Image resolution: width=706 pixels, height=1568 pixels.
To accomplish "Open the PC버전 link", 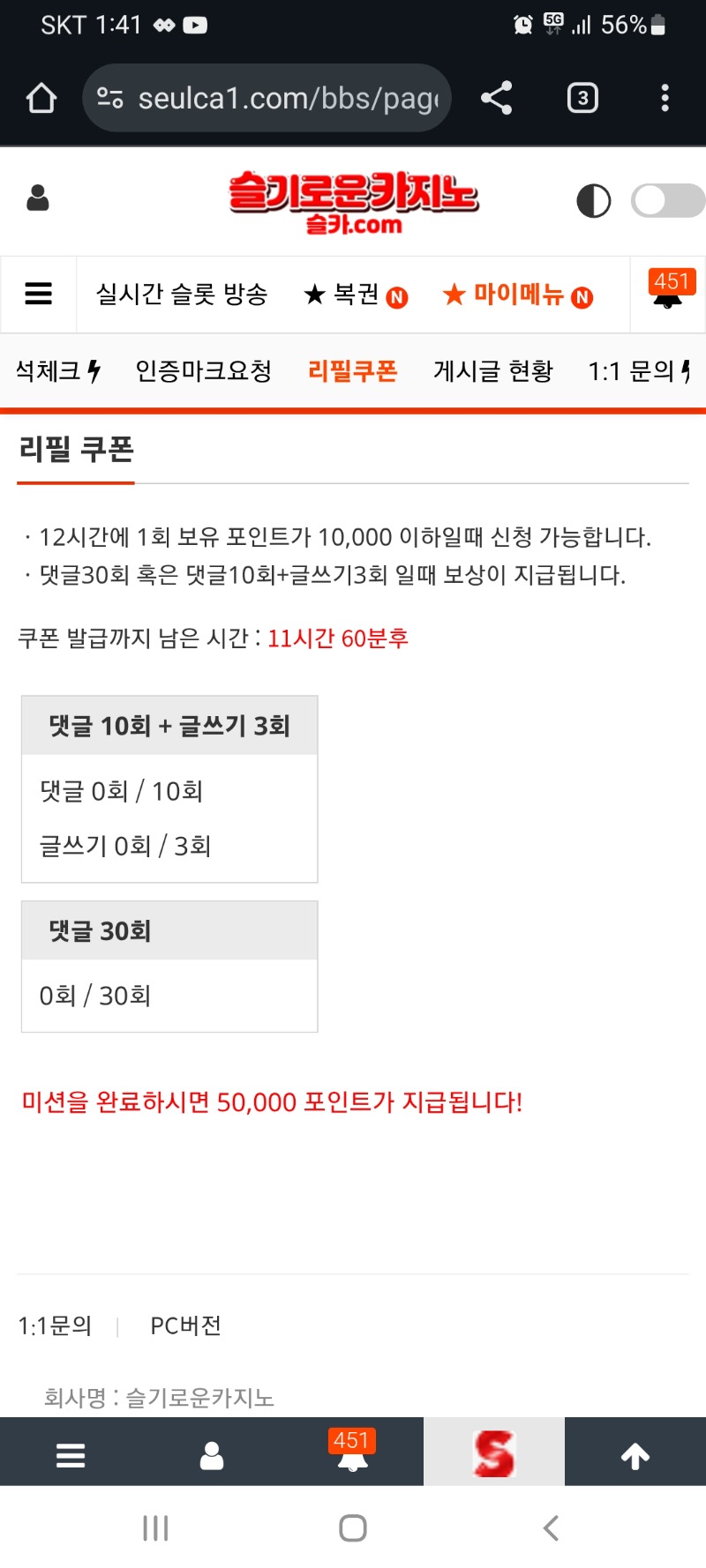I will point(184,1325).
